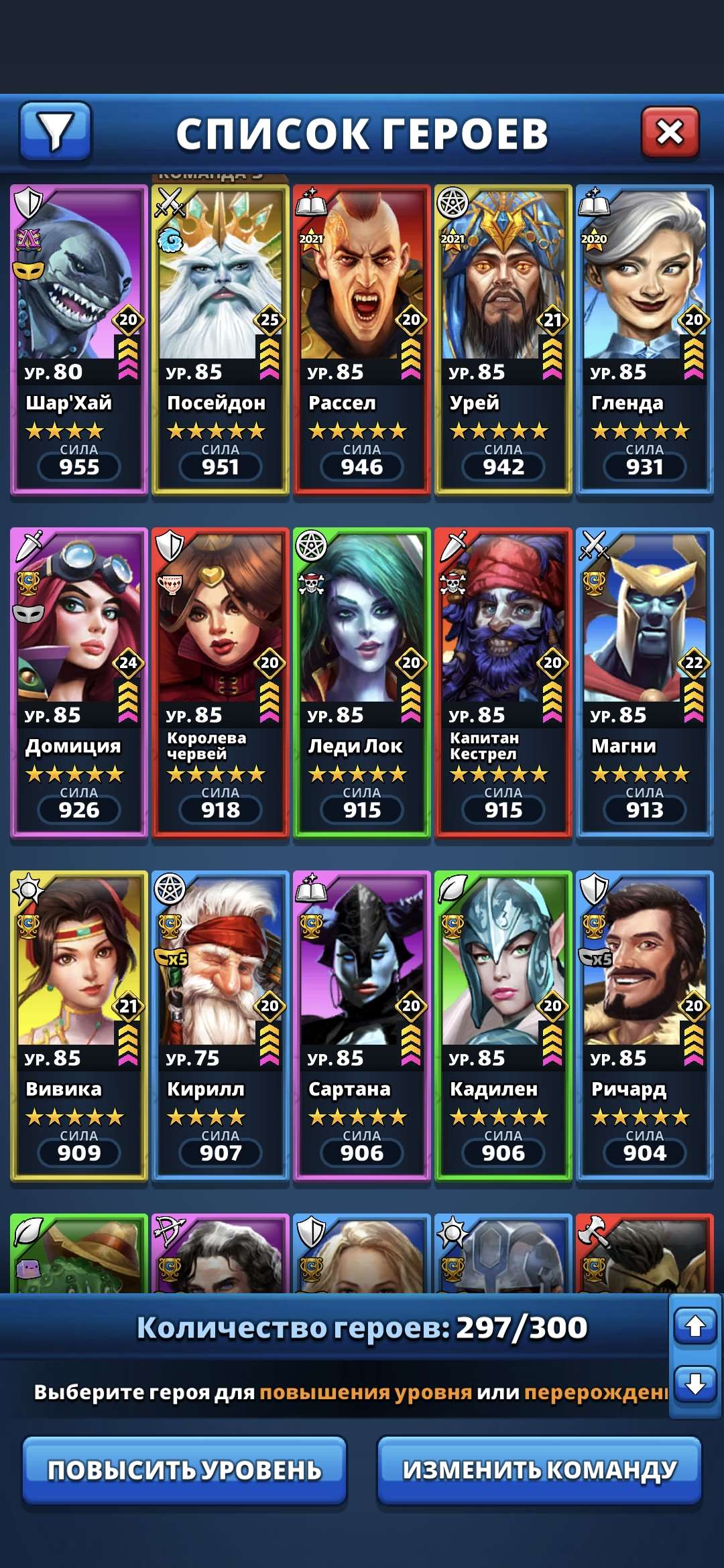The width and height of the screenshot is (724, 1568).
Task: Select hero Леди Лок
Action: coord(362,681)
